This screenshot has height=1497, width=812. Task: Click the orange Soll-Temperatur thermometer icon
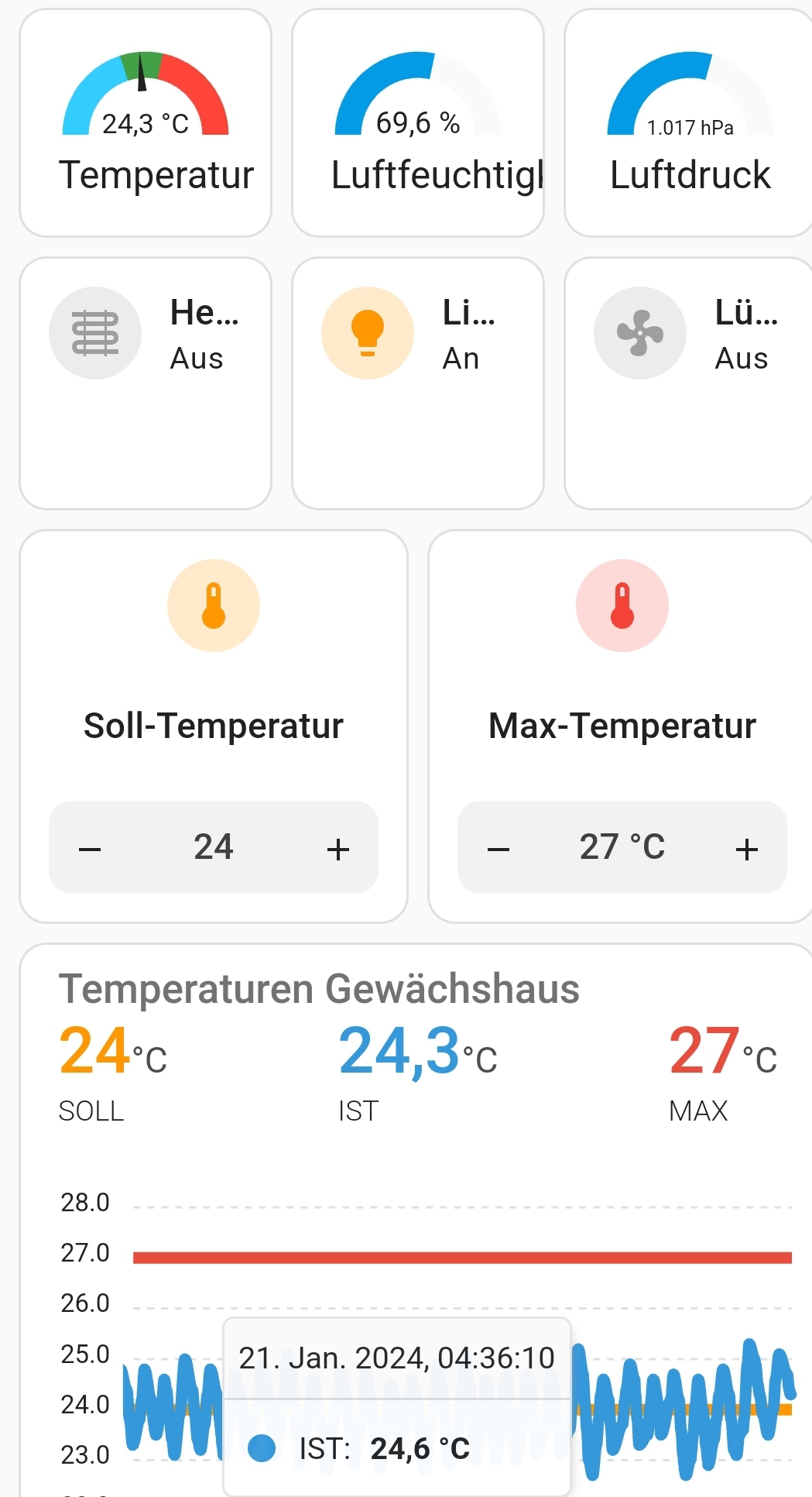pyautogui.click(x=213, y=605)
